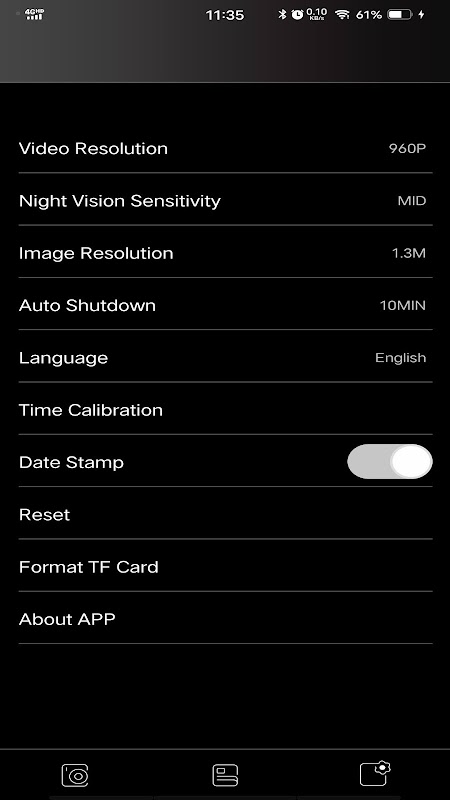The width and height of the screenshot is (450, 800).
Task: Select the Language row
Action: [225, 358]
